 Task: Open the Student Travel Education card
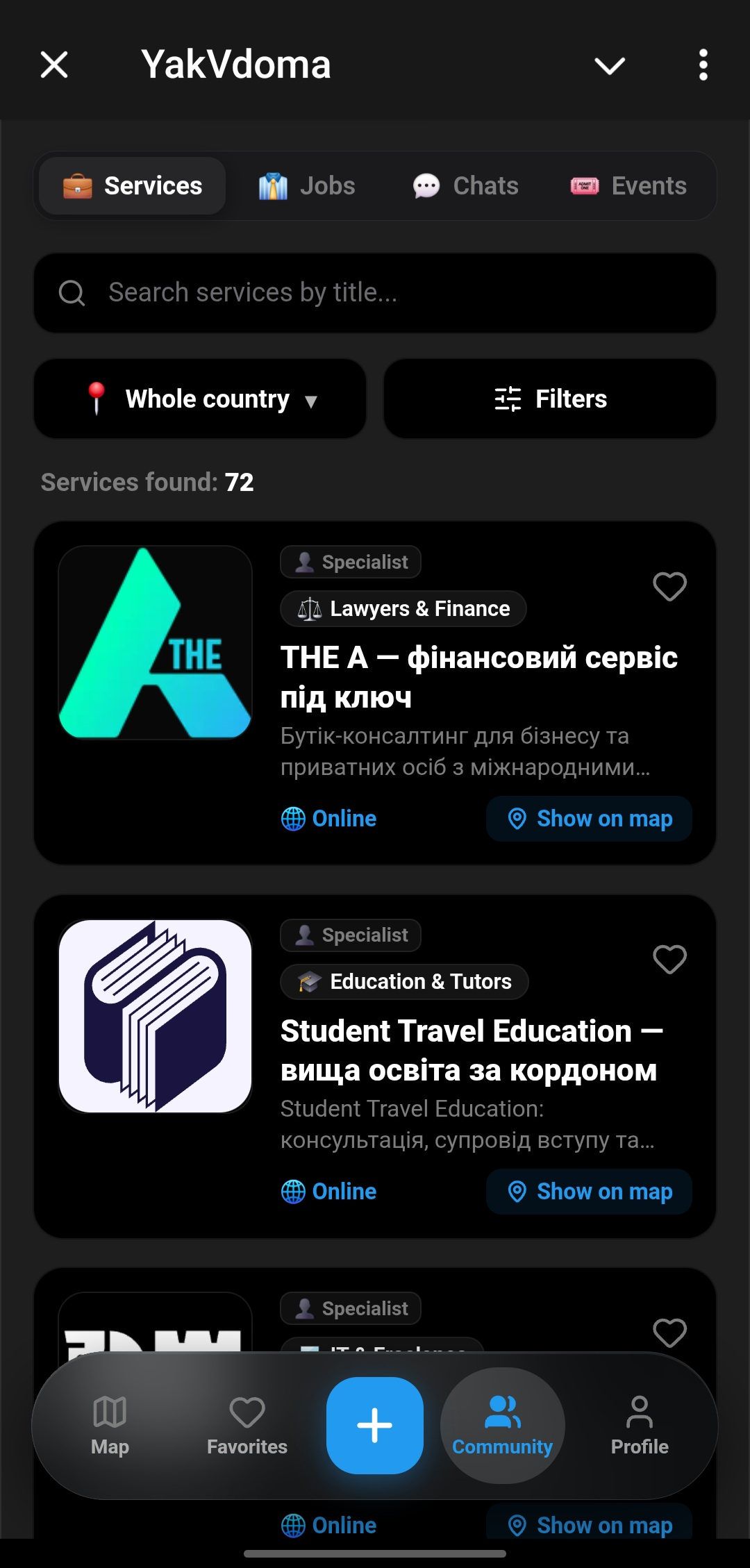[375, 1066]
